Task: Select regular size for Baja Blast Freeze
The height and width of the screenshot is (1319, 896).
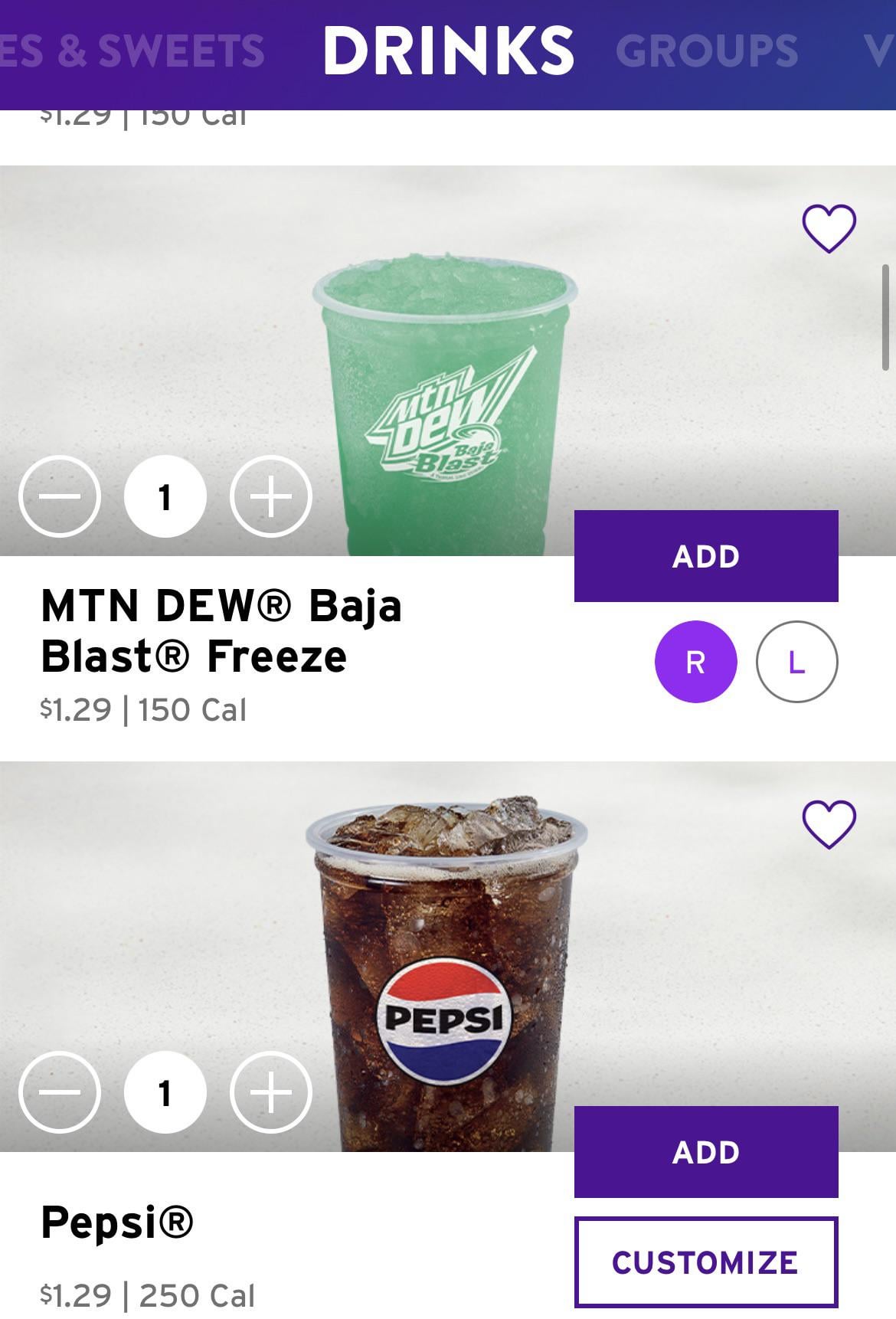Action: coord(695,661)
